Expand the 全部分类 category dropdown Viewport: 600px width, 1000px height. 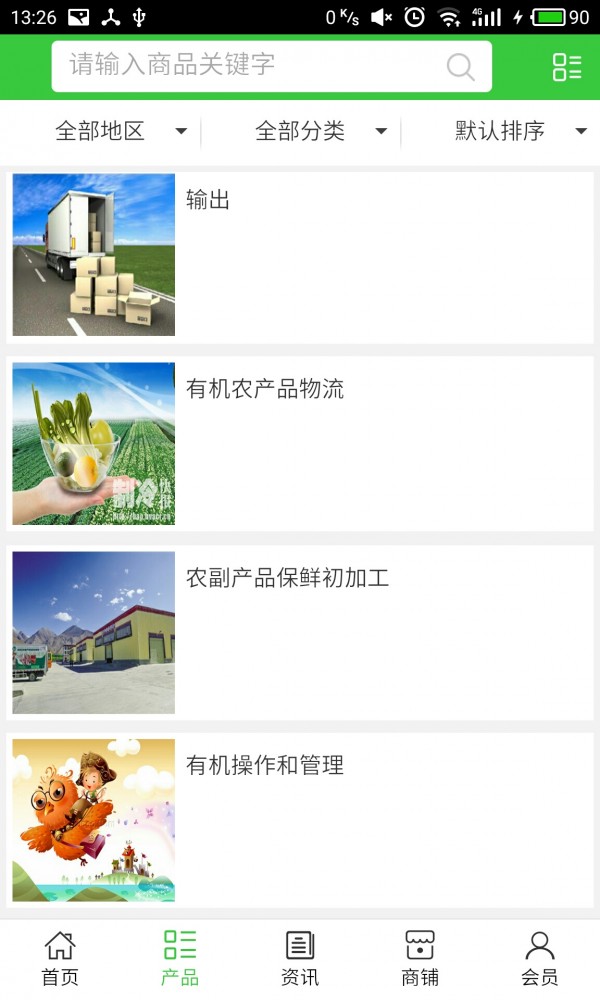point(320,131)
